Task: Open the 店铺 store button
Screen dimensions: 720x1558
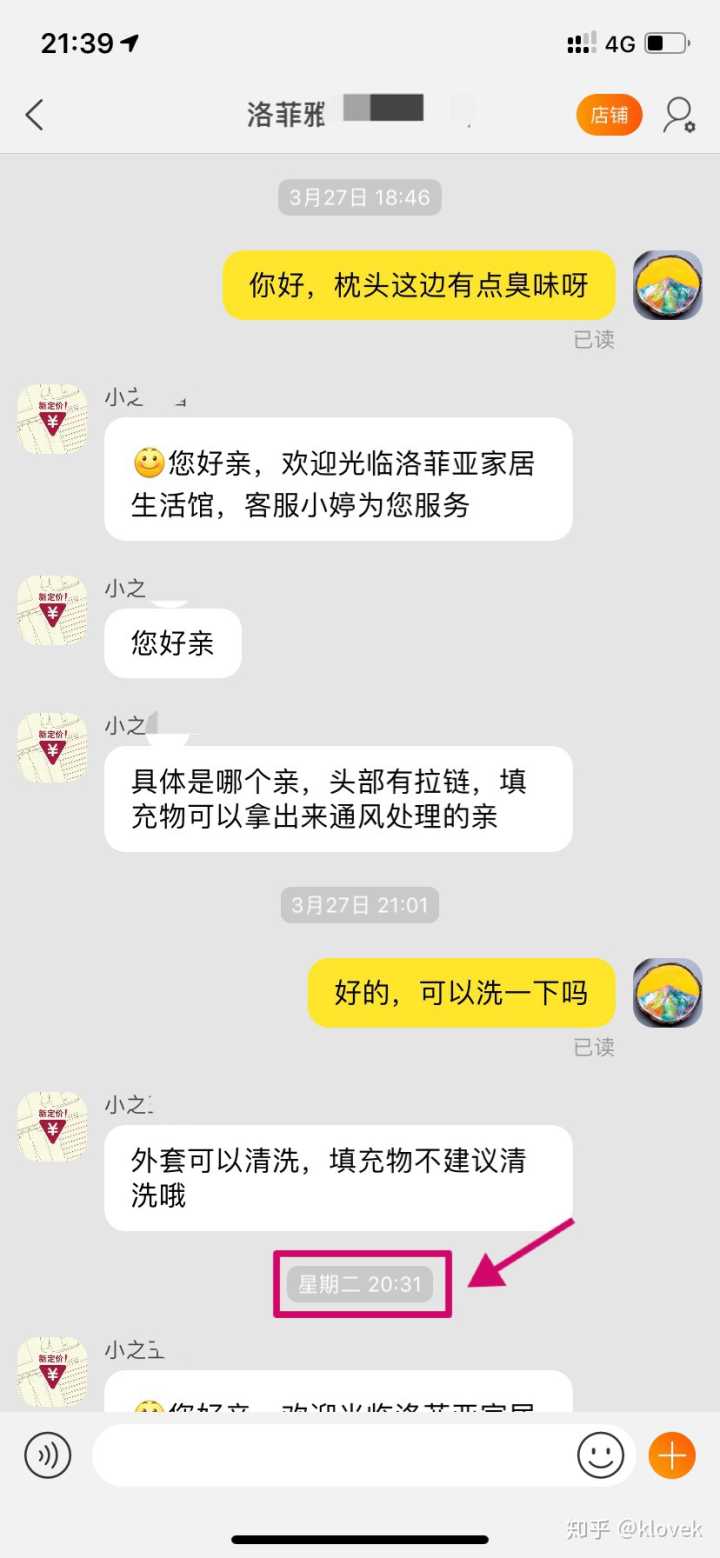Action: click(608, 115)
